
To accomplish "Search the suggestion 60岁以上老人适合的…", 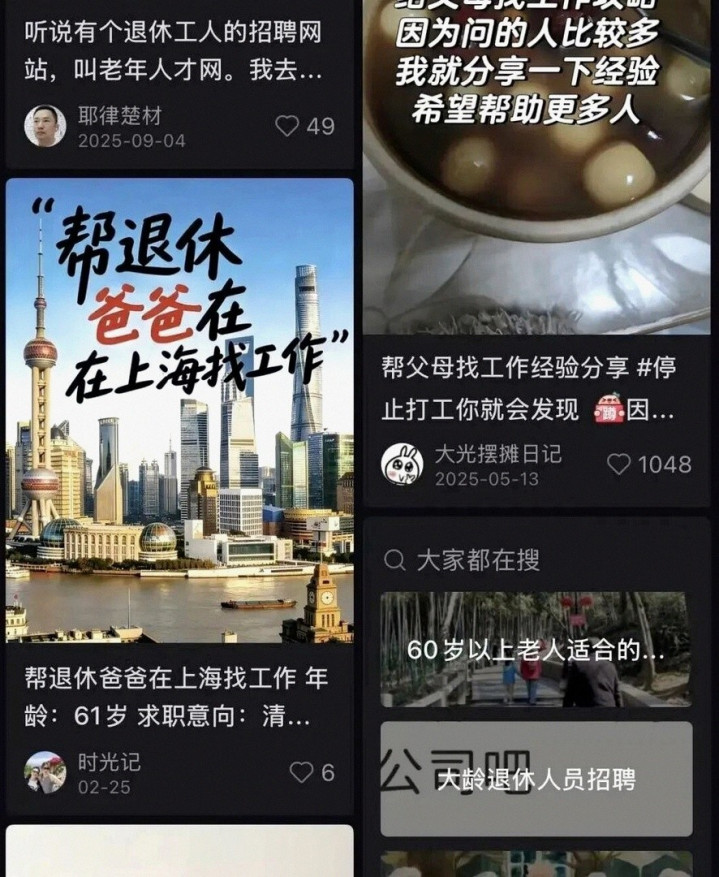I will point(536,650).
